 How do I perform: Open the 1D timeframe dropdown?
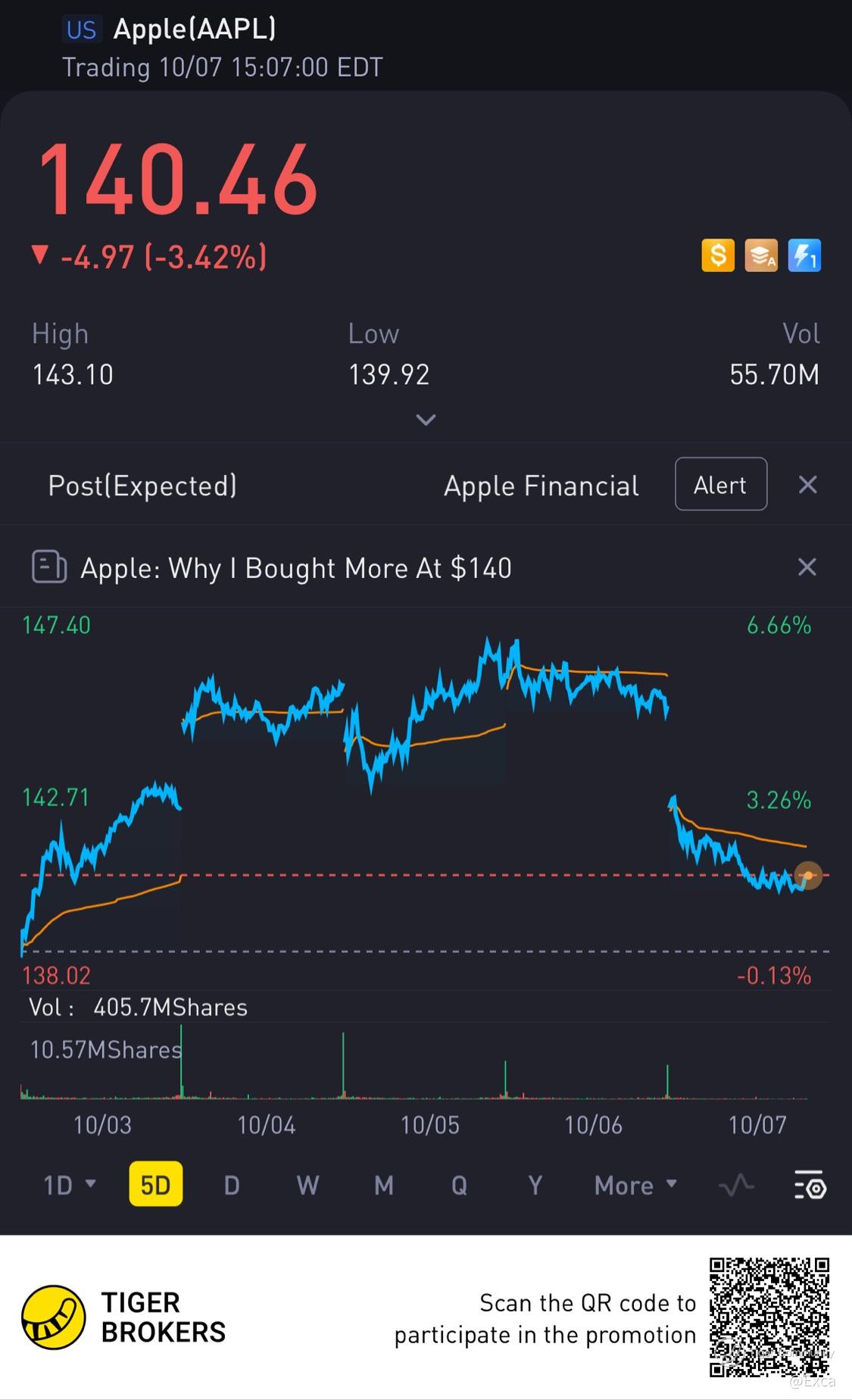pos(70,1184)
